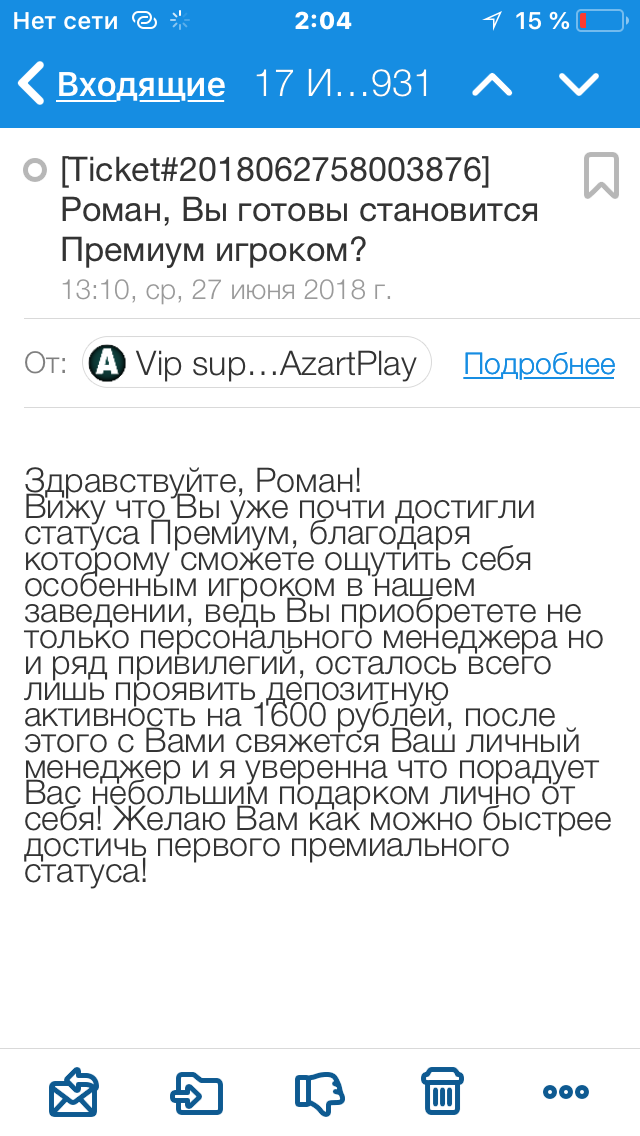Screen dimensions: 640x1136
Task: Open the more options menu
Action: (x=565, y=1092)
